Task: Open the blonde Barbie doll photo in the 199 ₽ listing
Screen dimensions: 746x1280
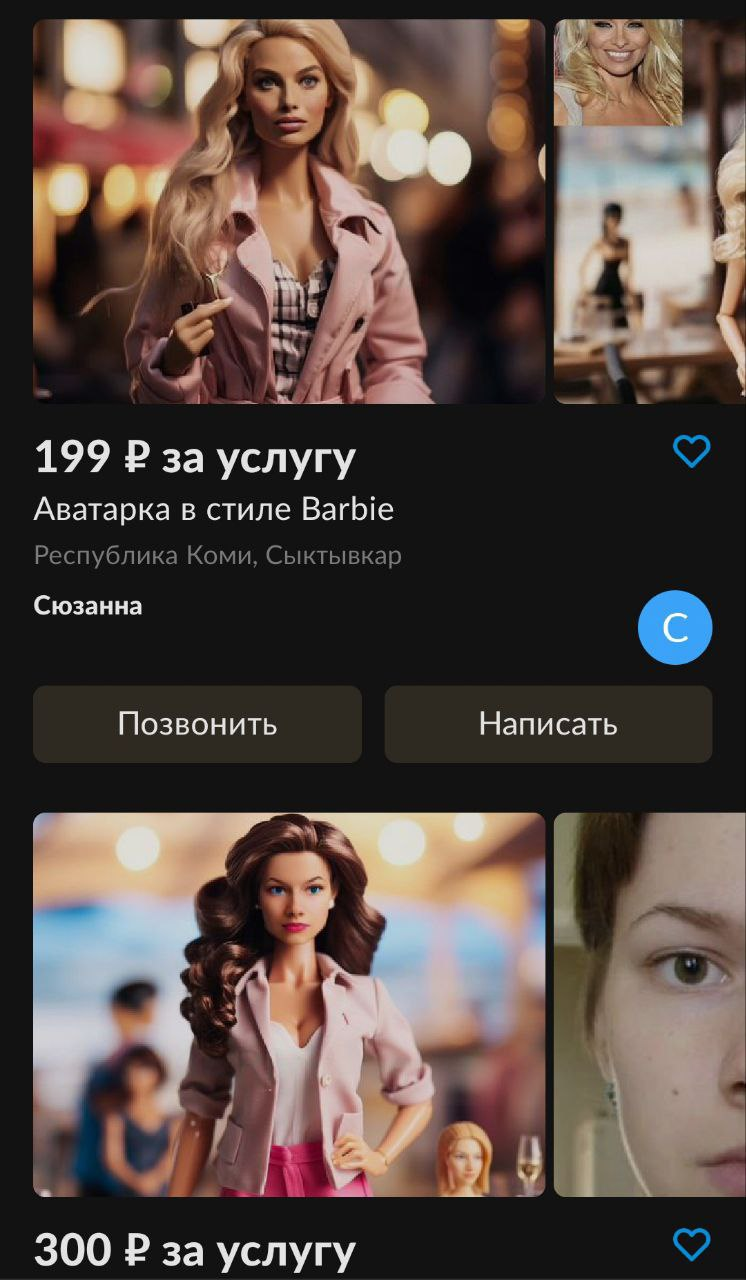Action: pos(289,212)
